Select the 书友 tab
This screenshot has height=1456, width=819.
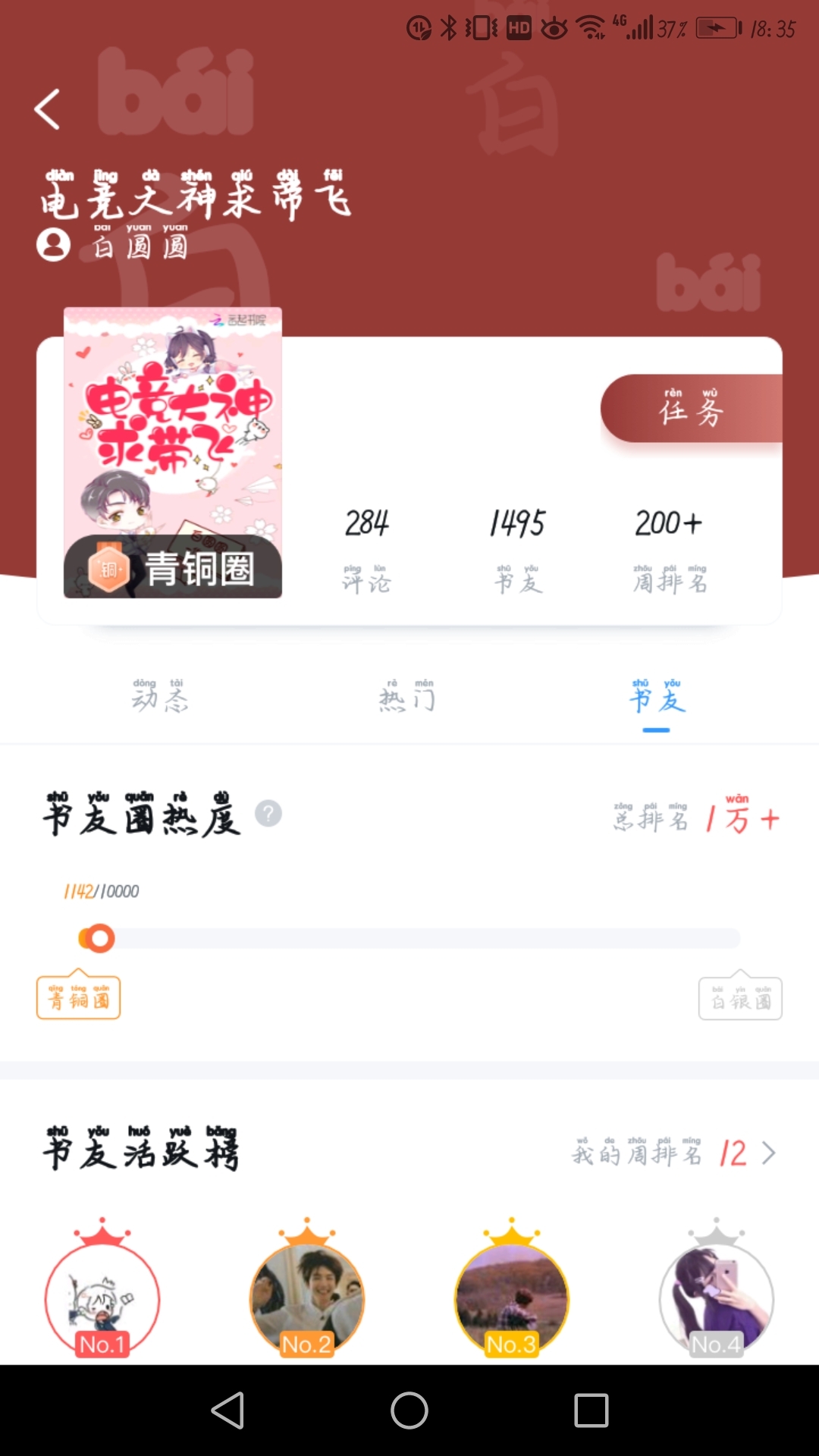[x=657, y=697]
